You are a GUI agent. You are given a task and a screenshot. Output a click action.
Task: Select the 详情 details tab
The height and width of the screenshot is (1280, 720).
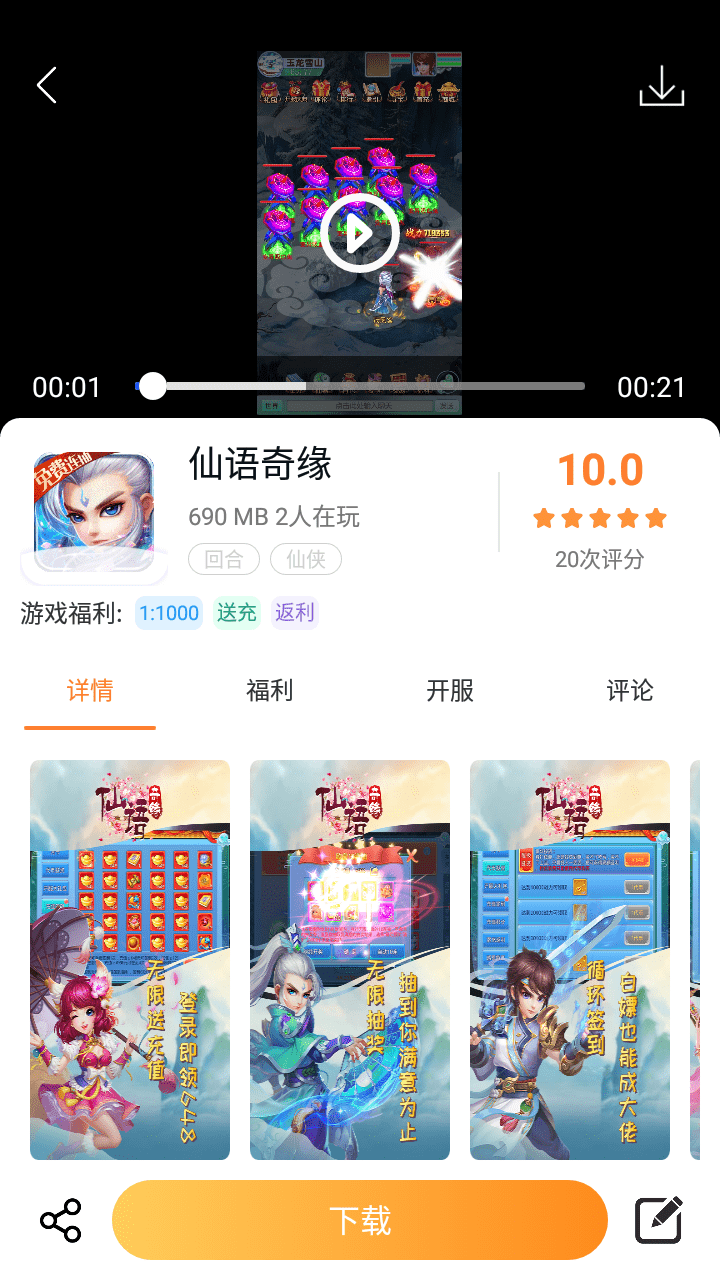pos(90,691)
